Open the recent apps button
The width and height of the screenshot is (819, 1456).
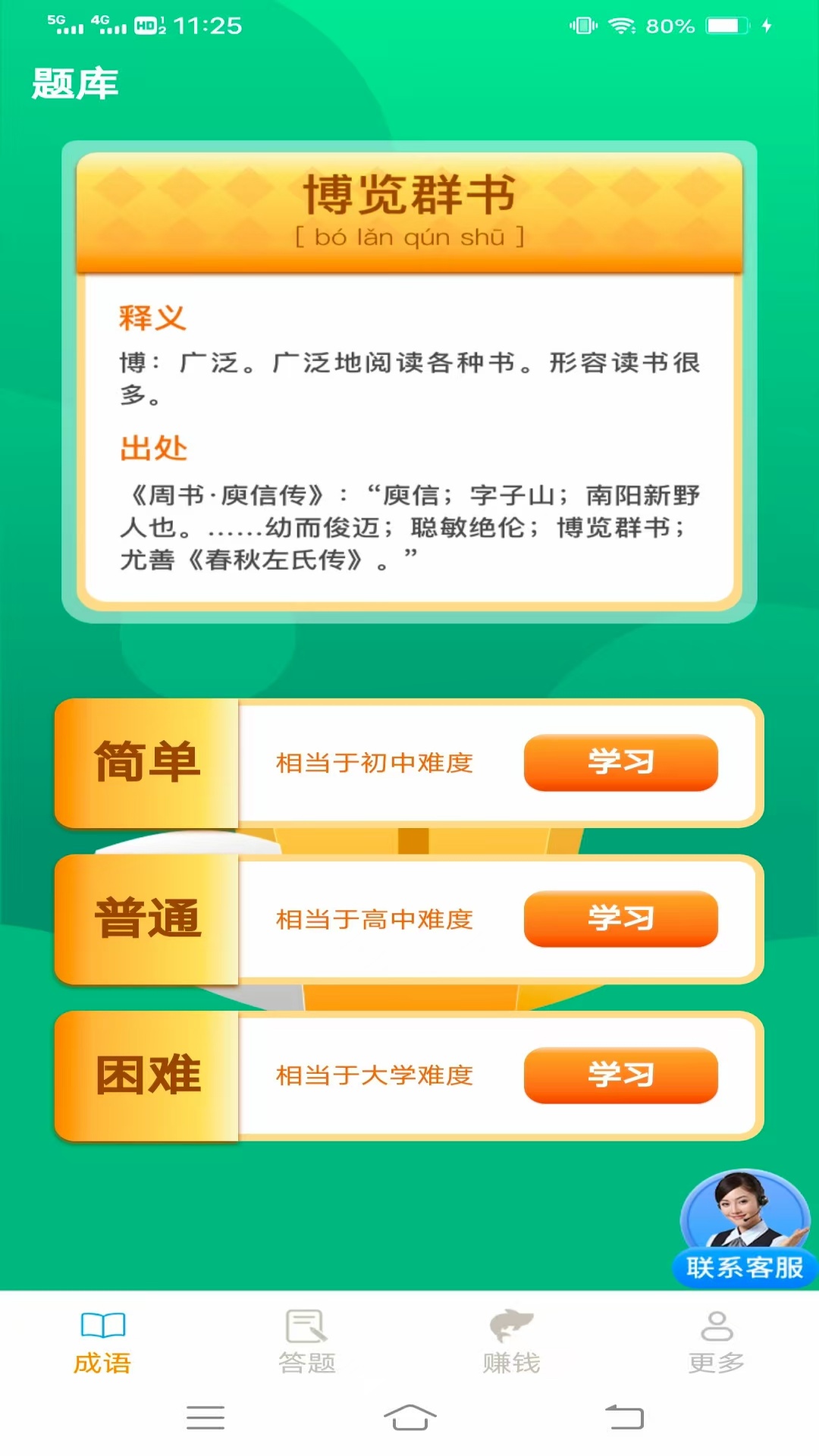click(x=205, y=1417)
